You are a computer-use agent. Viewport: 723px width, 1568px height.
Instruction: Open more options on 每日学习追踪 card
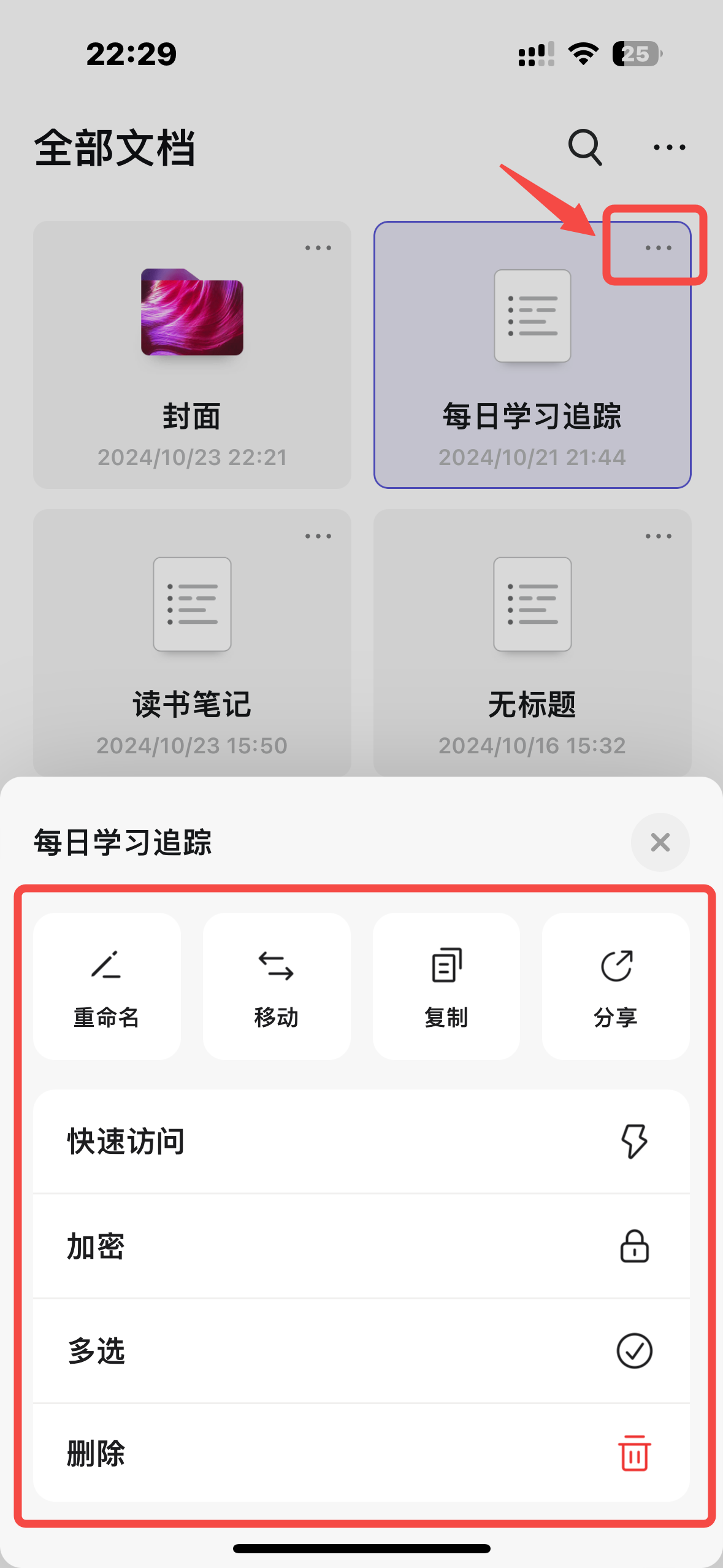[x=658, y=248]
